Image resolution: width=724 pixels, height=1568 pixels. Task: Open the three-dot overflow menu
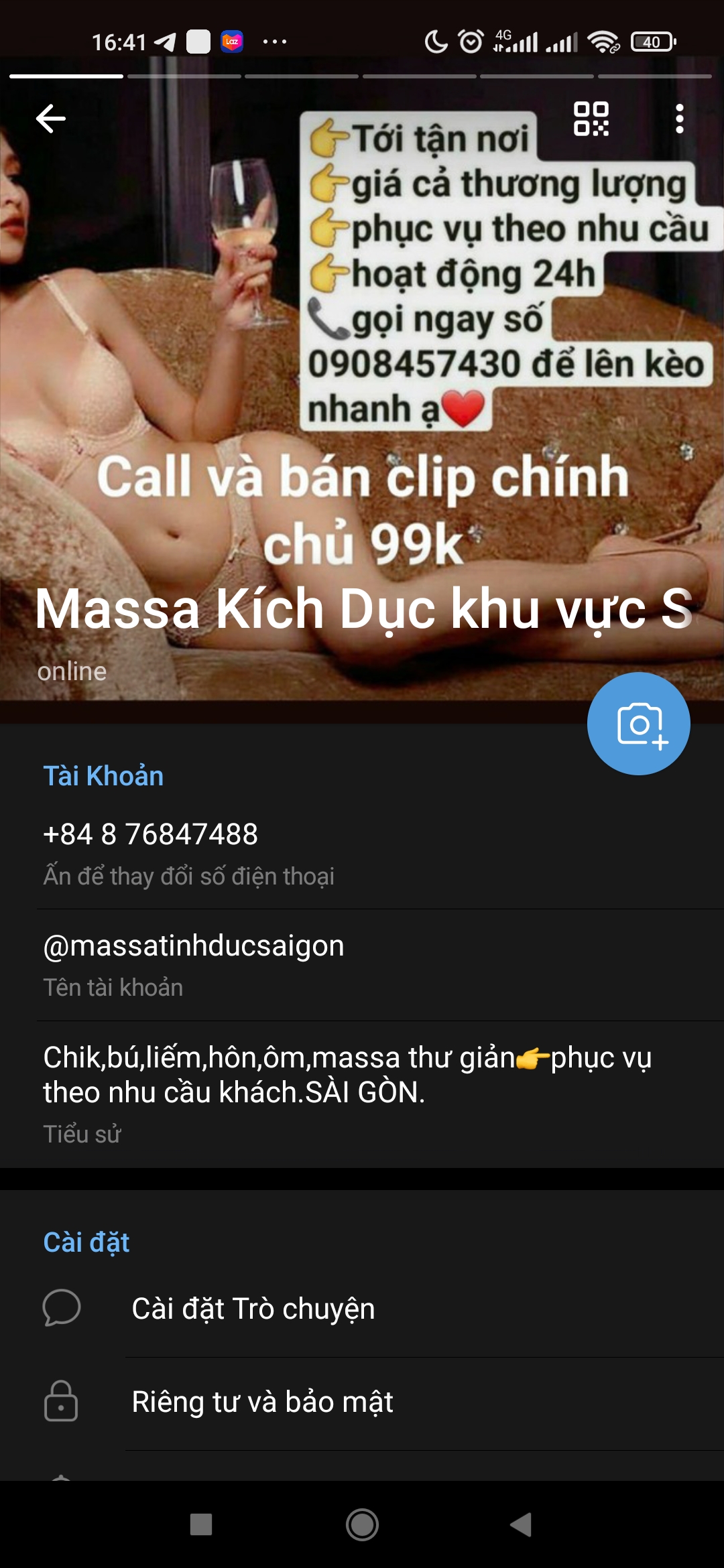(x=680, y=119)
